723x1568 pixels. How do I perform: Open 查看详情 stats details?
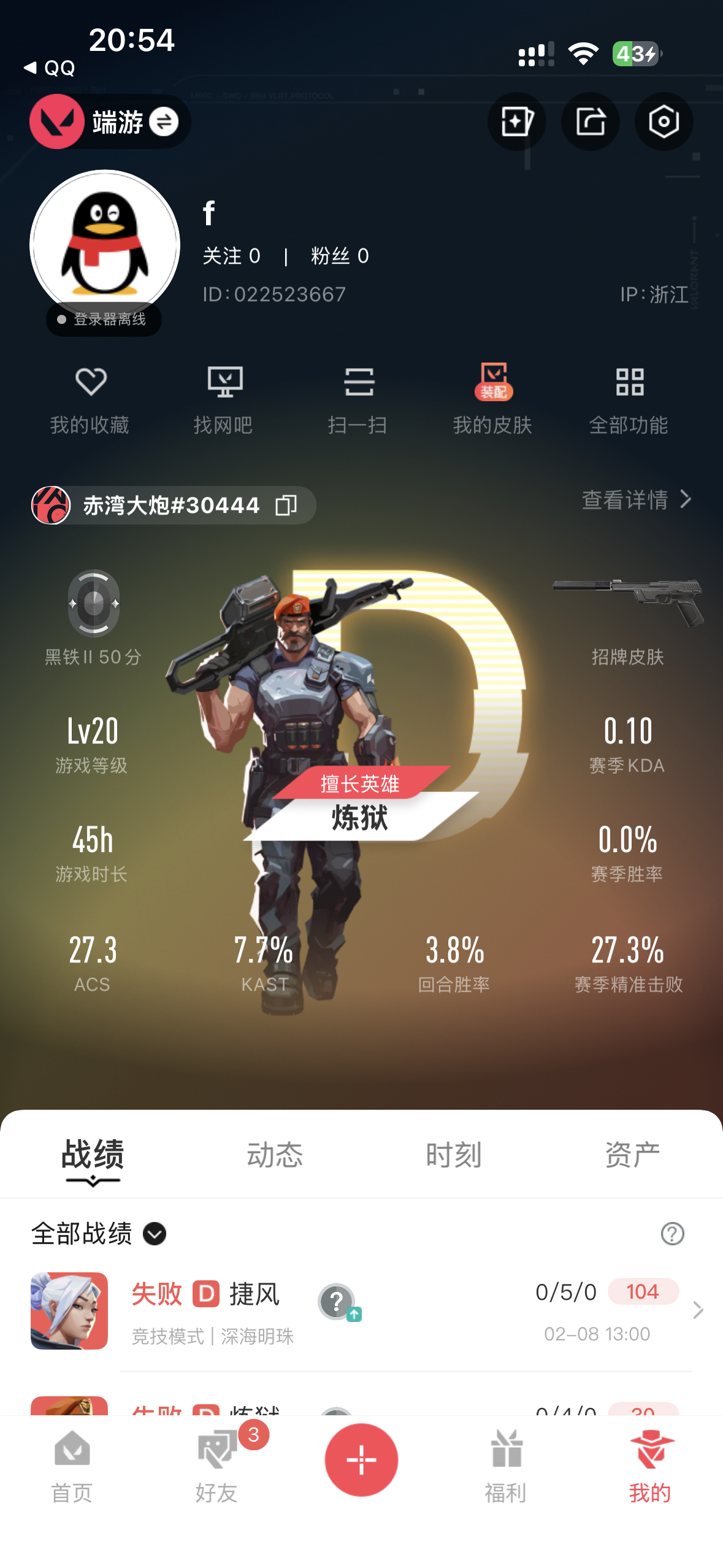coord(637,500)
